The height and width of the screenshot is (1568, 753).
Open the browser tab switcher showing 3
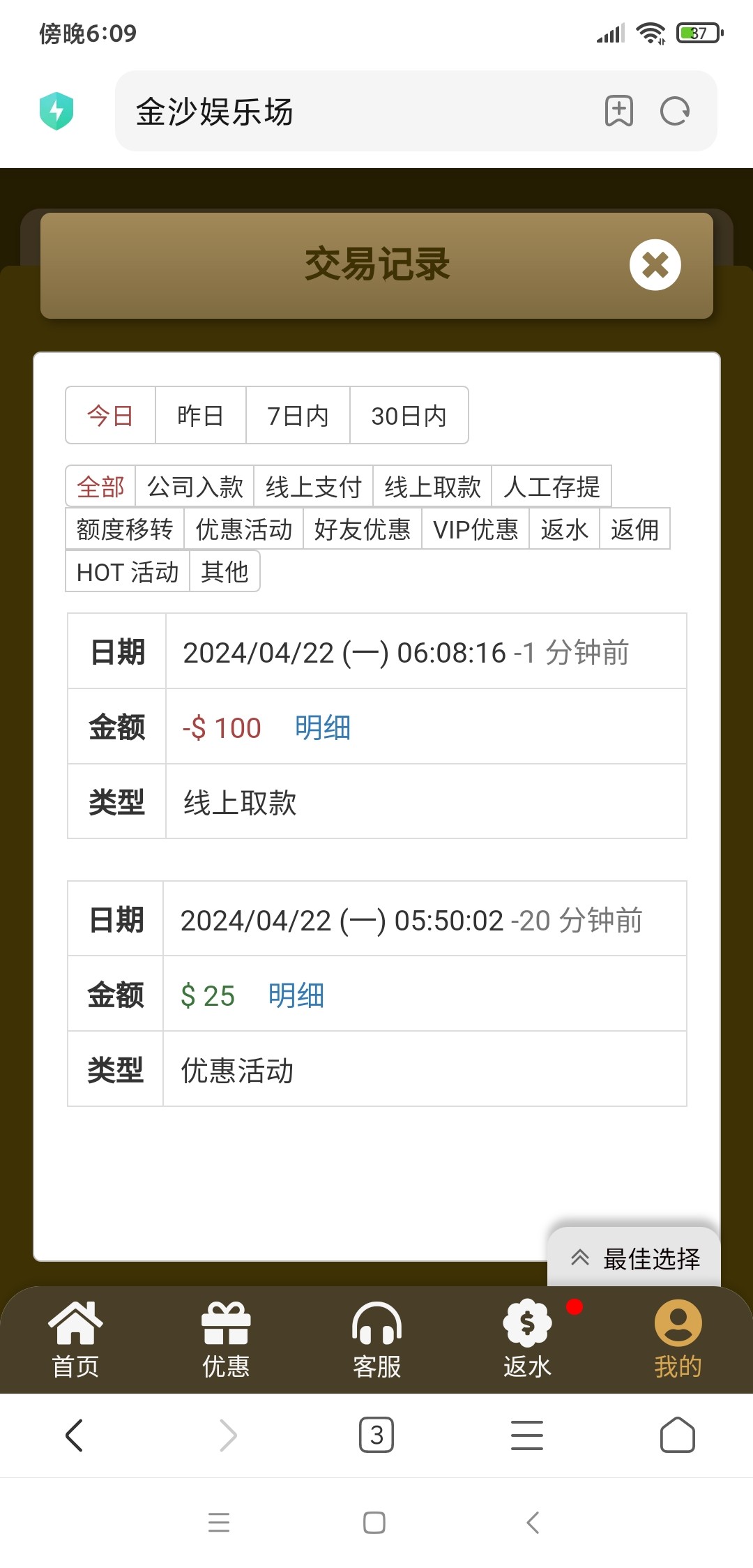(376, 1435)
